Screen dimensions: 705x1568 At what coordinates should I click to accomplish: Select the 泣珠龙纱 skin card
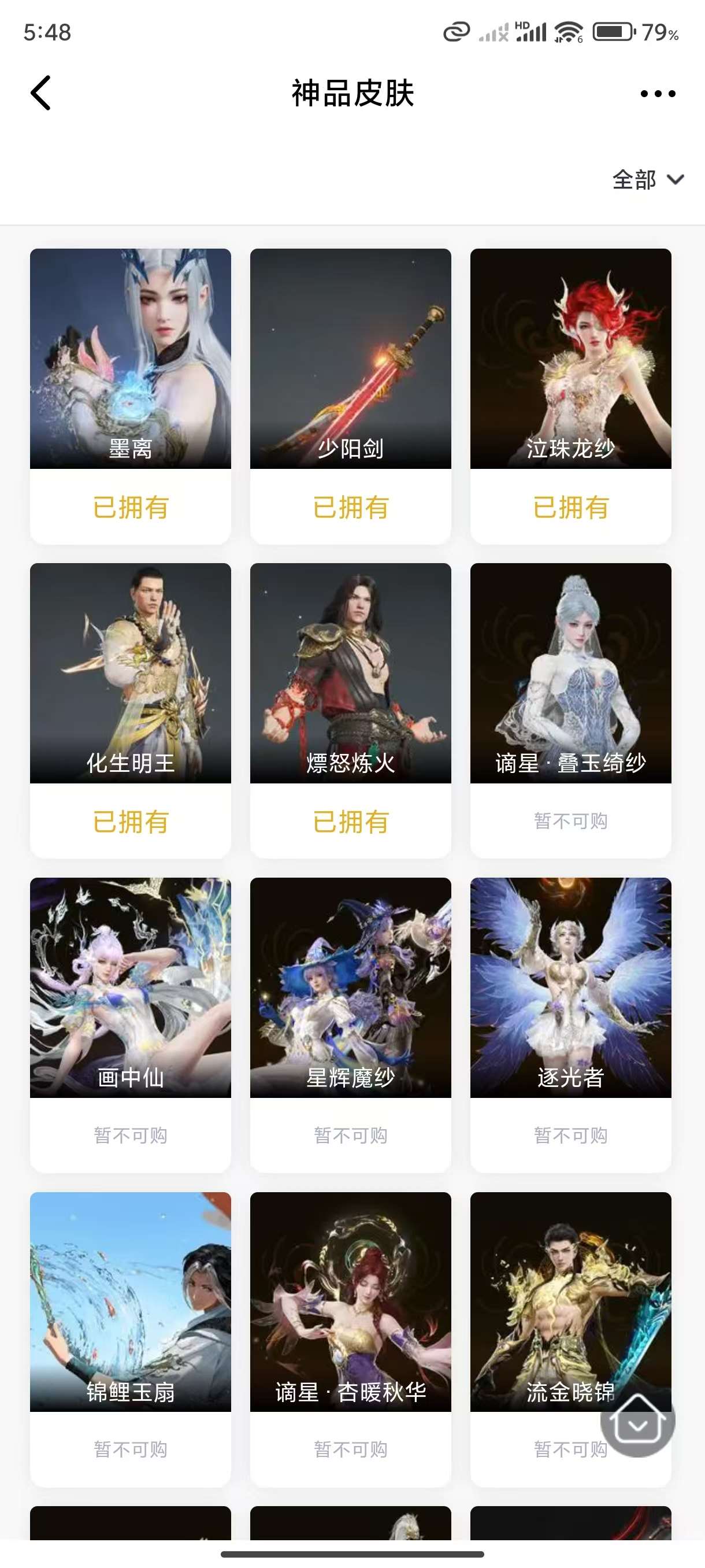coord(570,359)
